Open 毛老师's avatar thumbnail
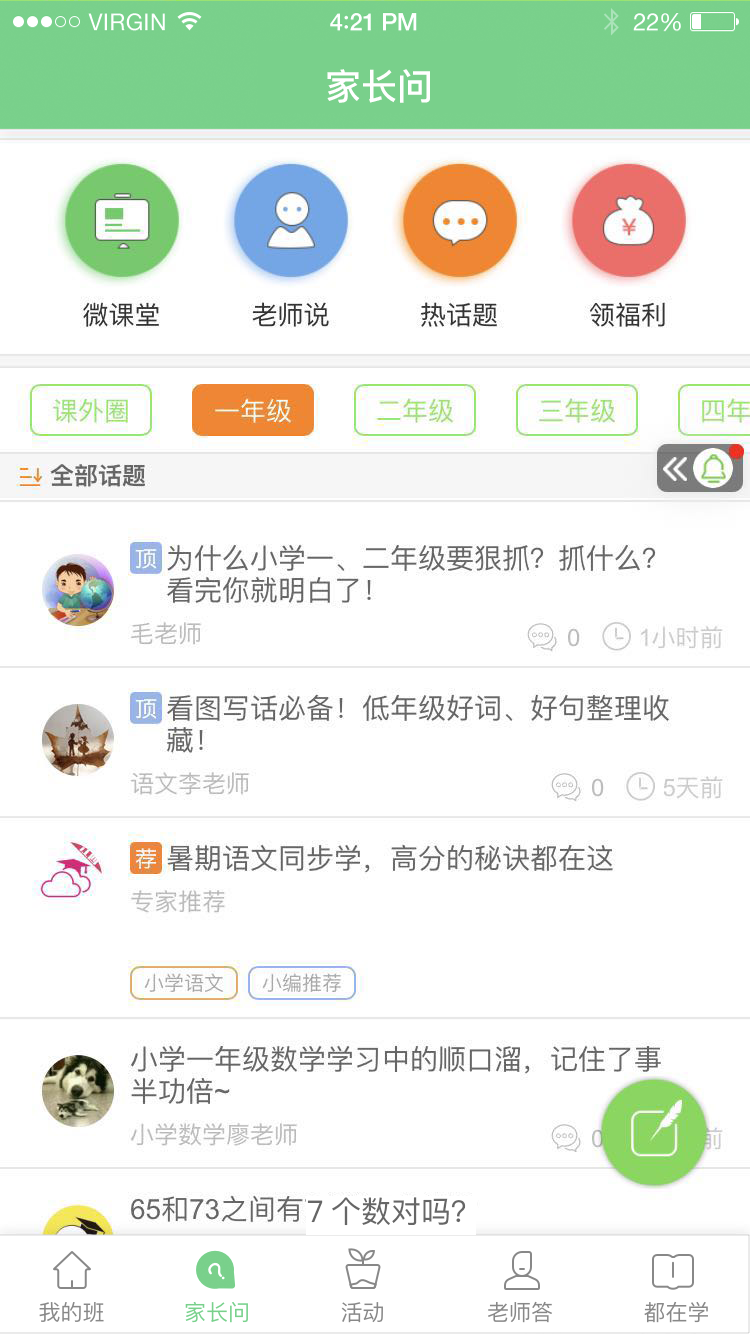The width and height of the screenshot is (750, 1334). [78, 590]
